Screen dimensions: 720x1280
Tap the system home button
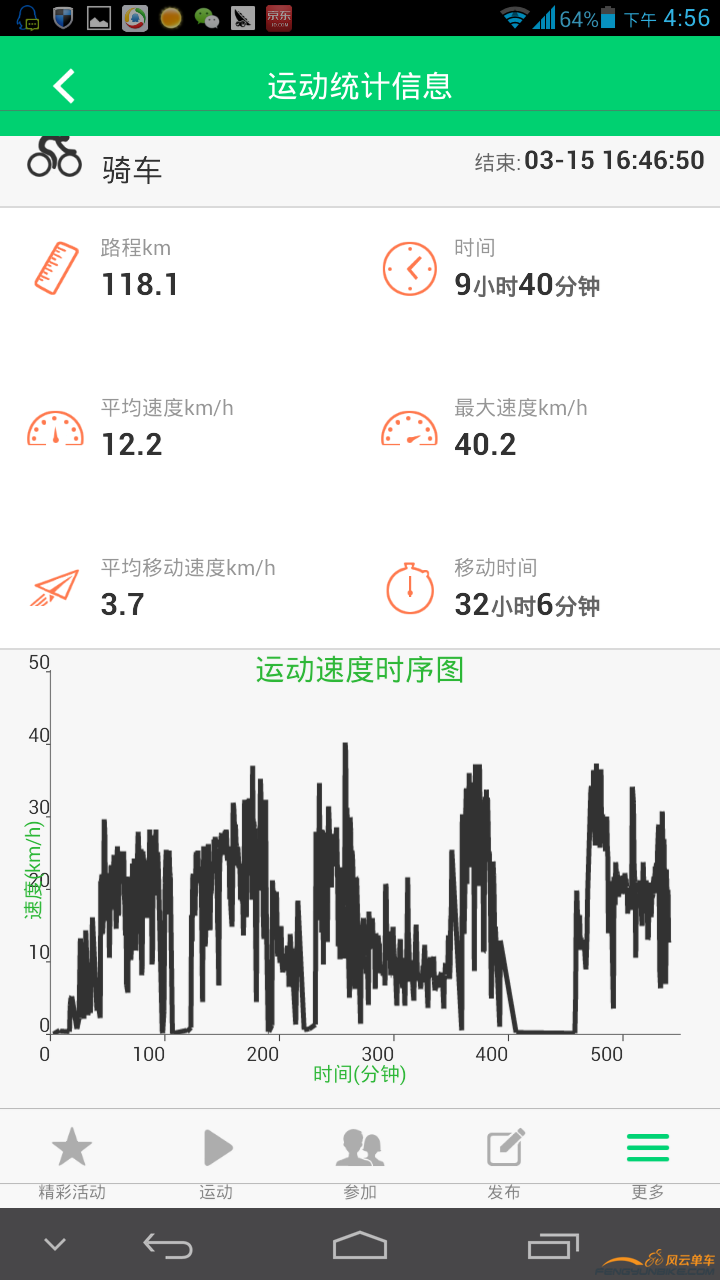360,1245
